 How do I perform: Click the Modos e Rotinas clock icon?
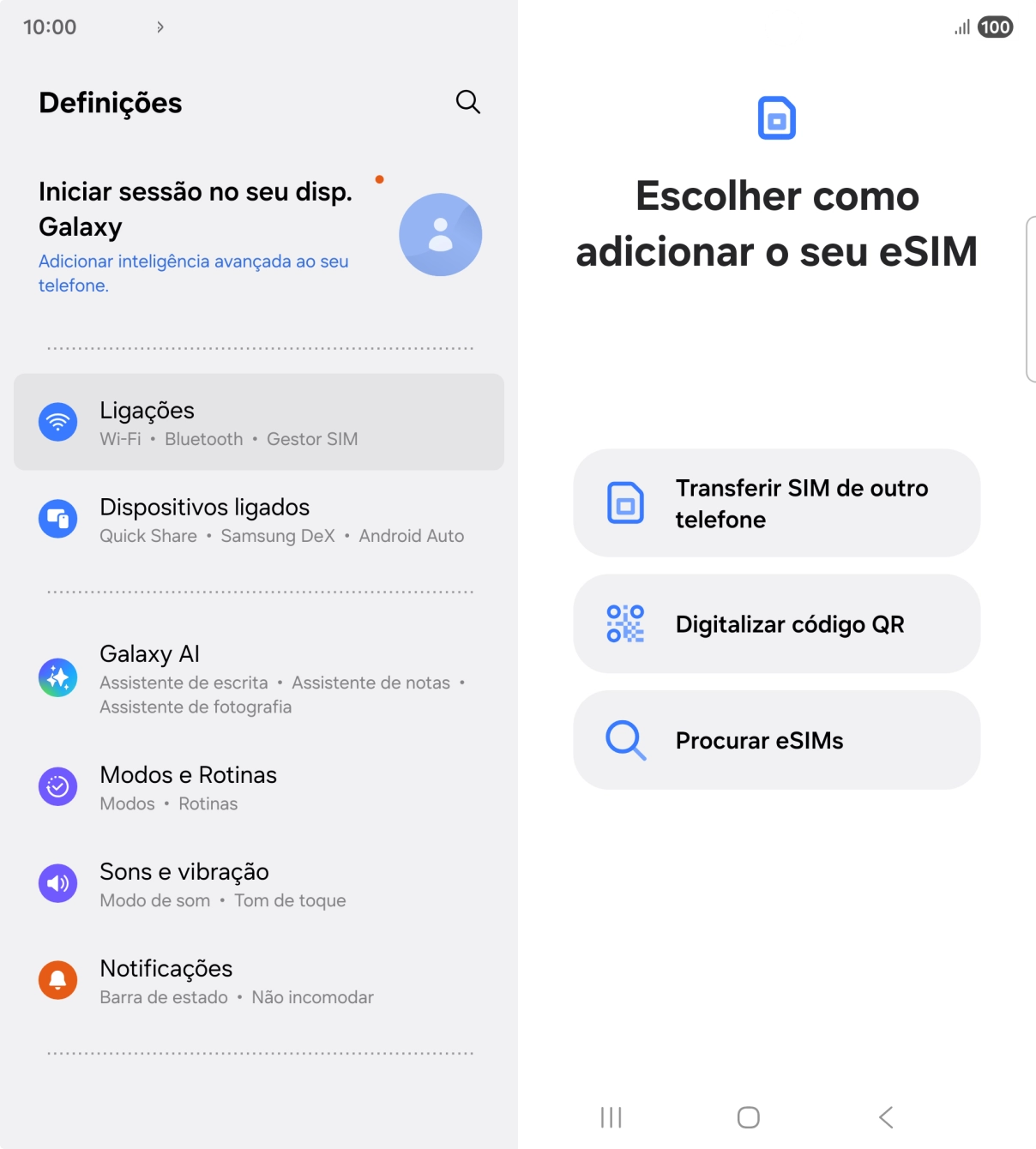tap(57, 786)
